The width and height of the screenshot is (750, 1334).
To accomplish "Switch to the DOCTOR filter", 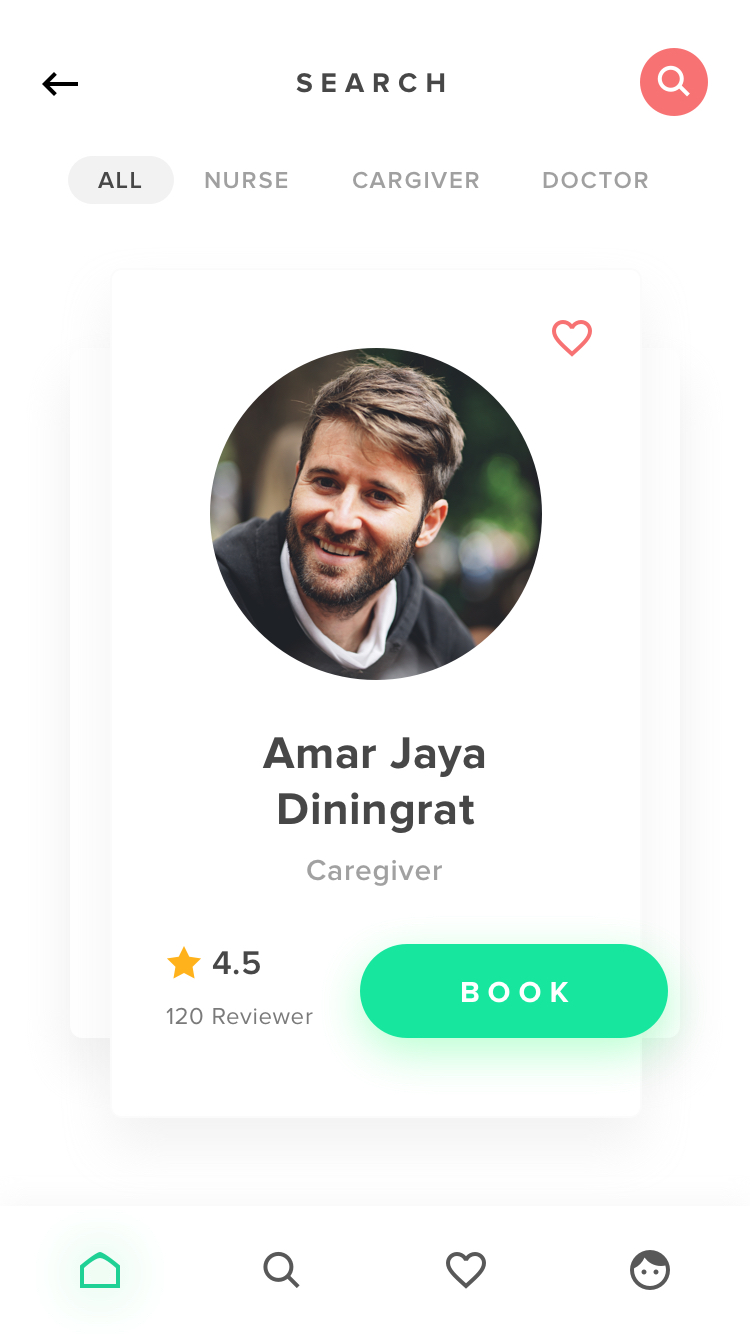I will pos(596,180).
